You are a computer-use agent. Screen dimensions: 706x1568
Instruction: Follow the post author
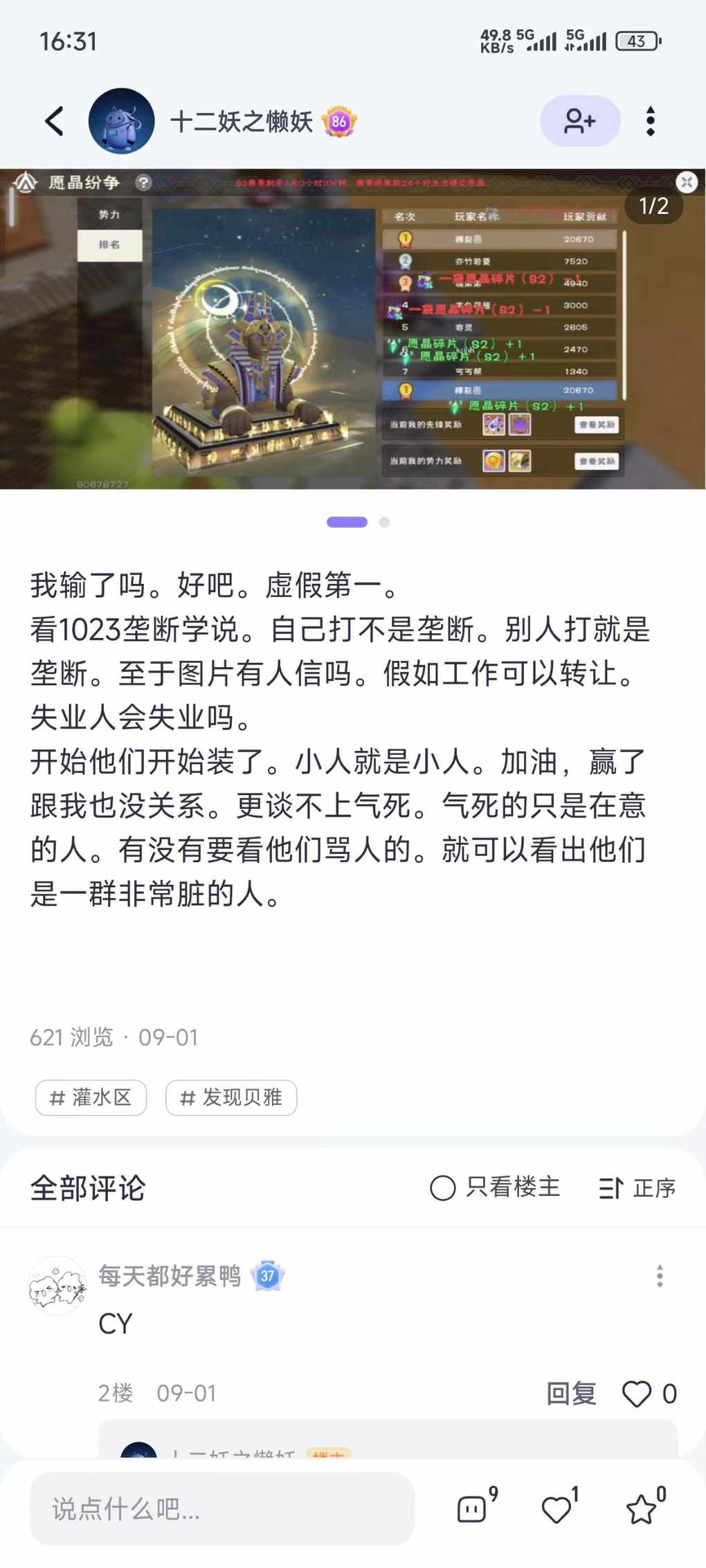click(579, 121)
